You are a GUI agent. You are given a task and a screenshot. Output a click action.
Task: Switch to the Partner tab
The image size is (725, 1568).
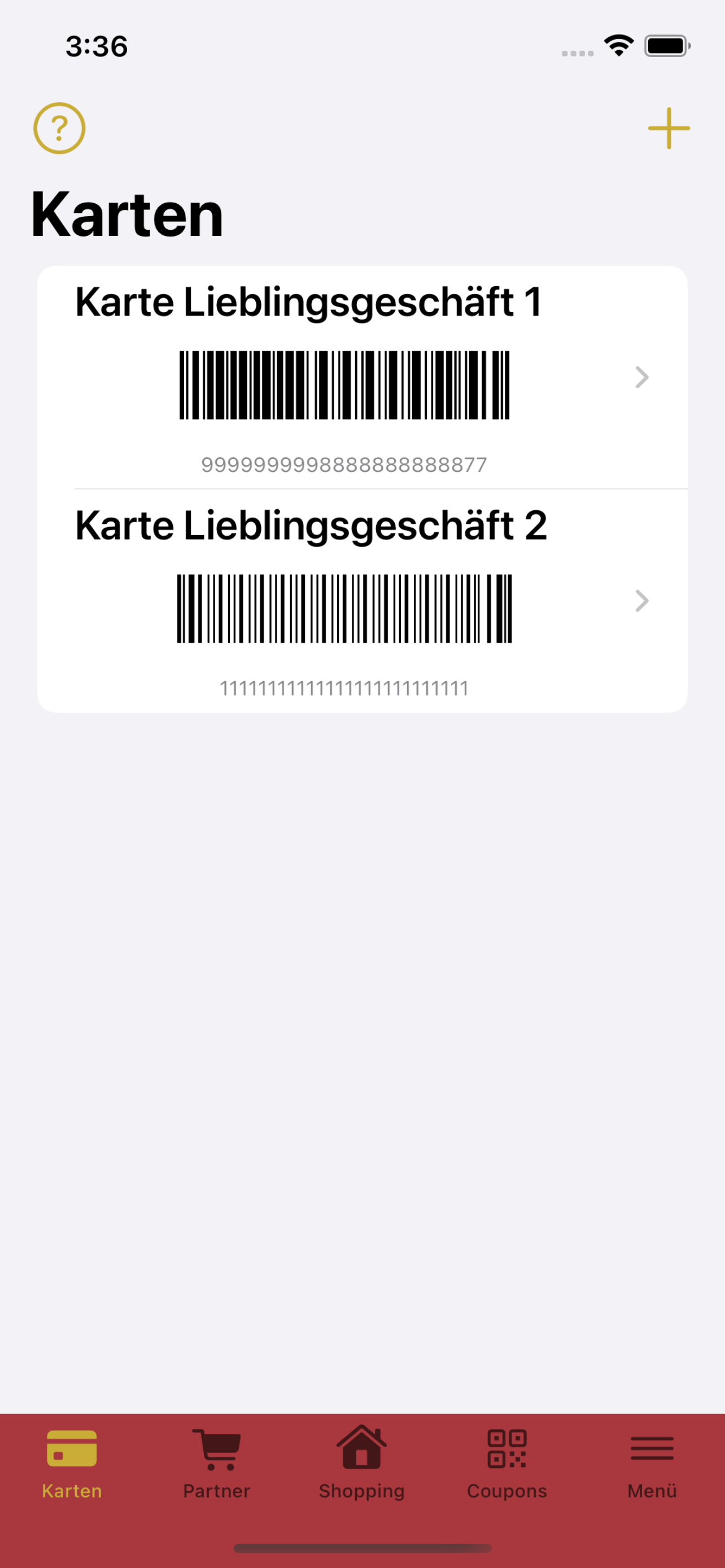tap(217, 1465)
